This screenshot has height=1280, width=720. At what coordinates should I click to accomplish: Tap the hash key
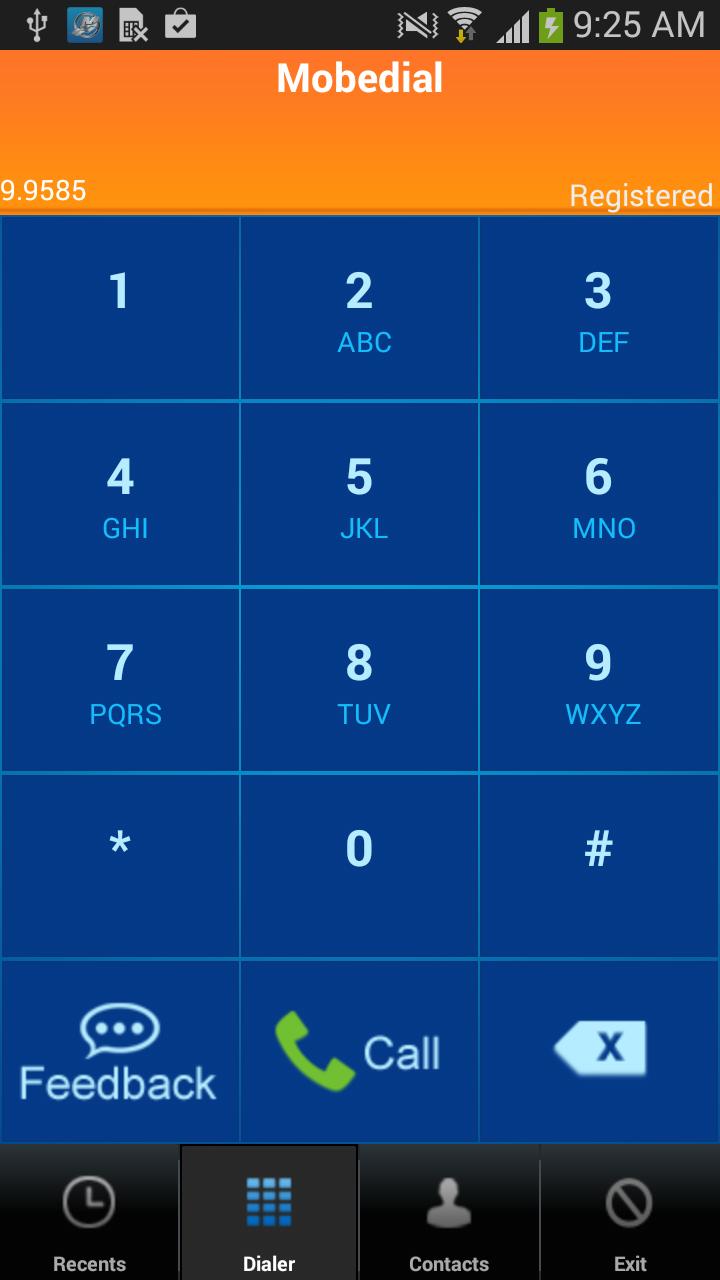600,866
